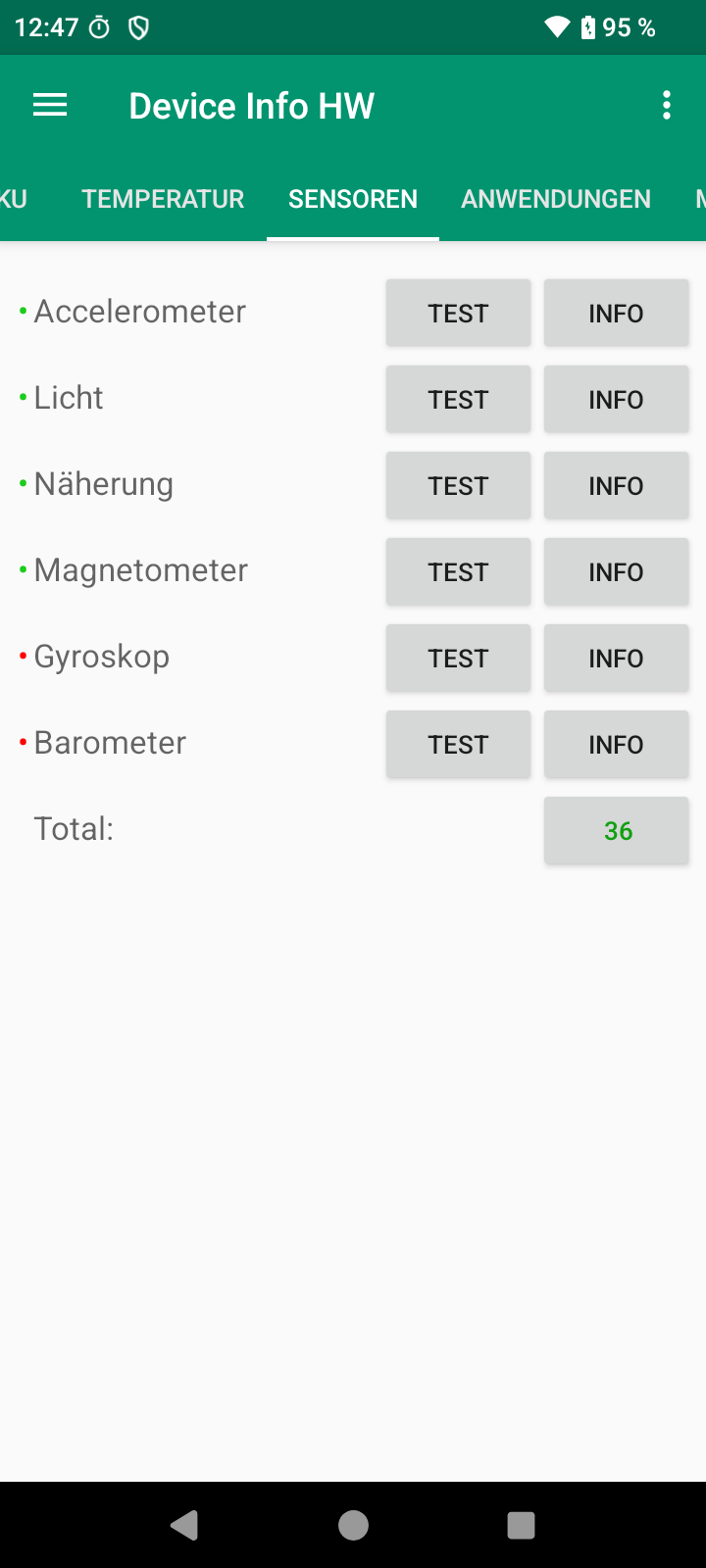Switch to the Anwendungen tab
The image size is (706, 1568).
point(556,199)
